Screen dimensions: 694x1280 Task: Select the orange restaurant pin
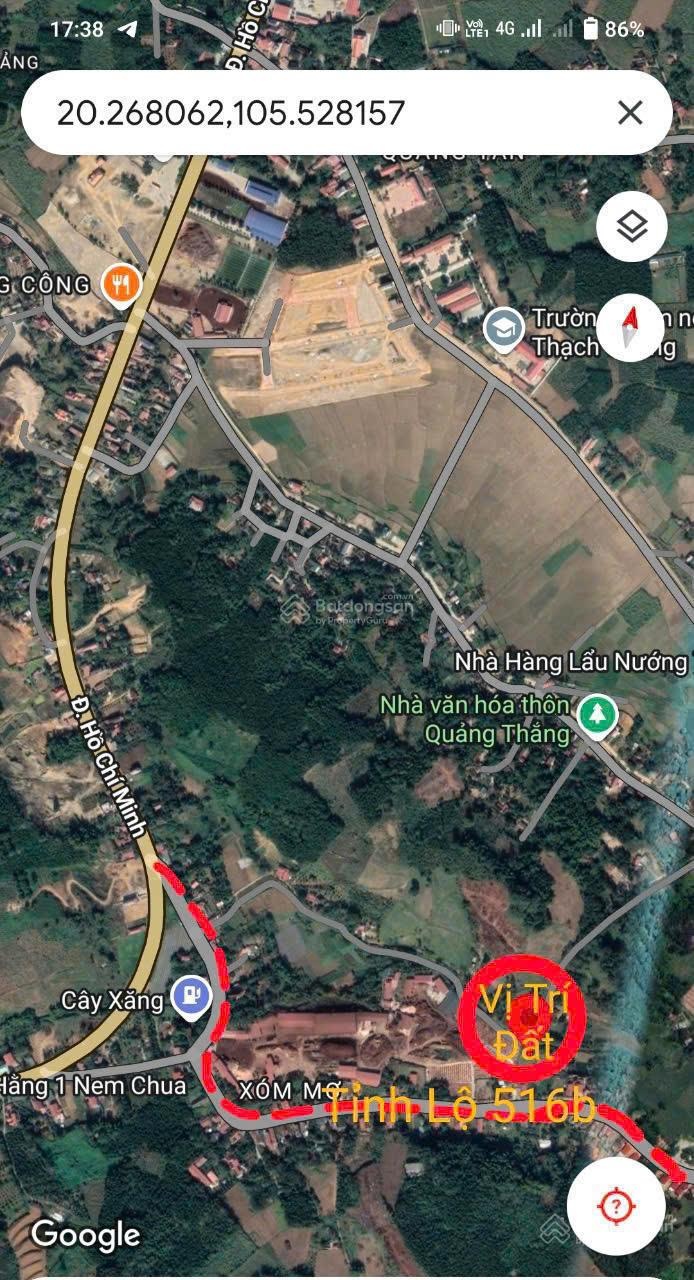coord(121,284)
